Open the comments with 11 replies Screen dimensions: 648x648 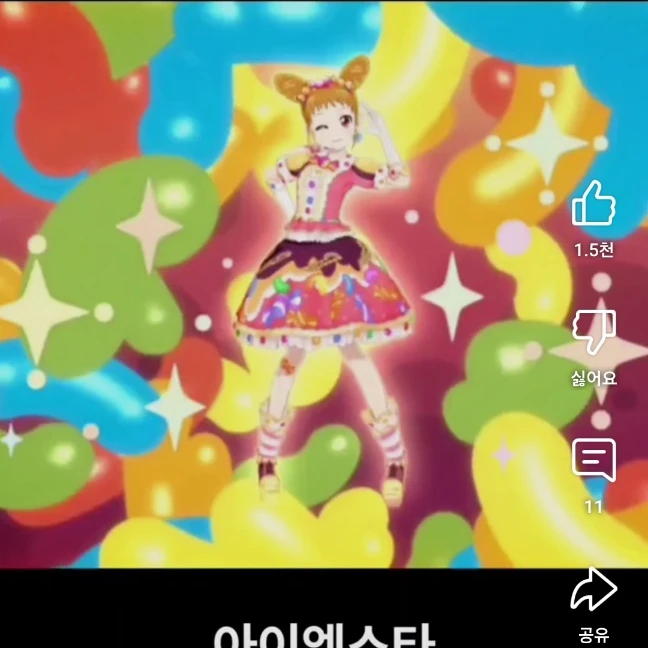[x=593, y=462]
